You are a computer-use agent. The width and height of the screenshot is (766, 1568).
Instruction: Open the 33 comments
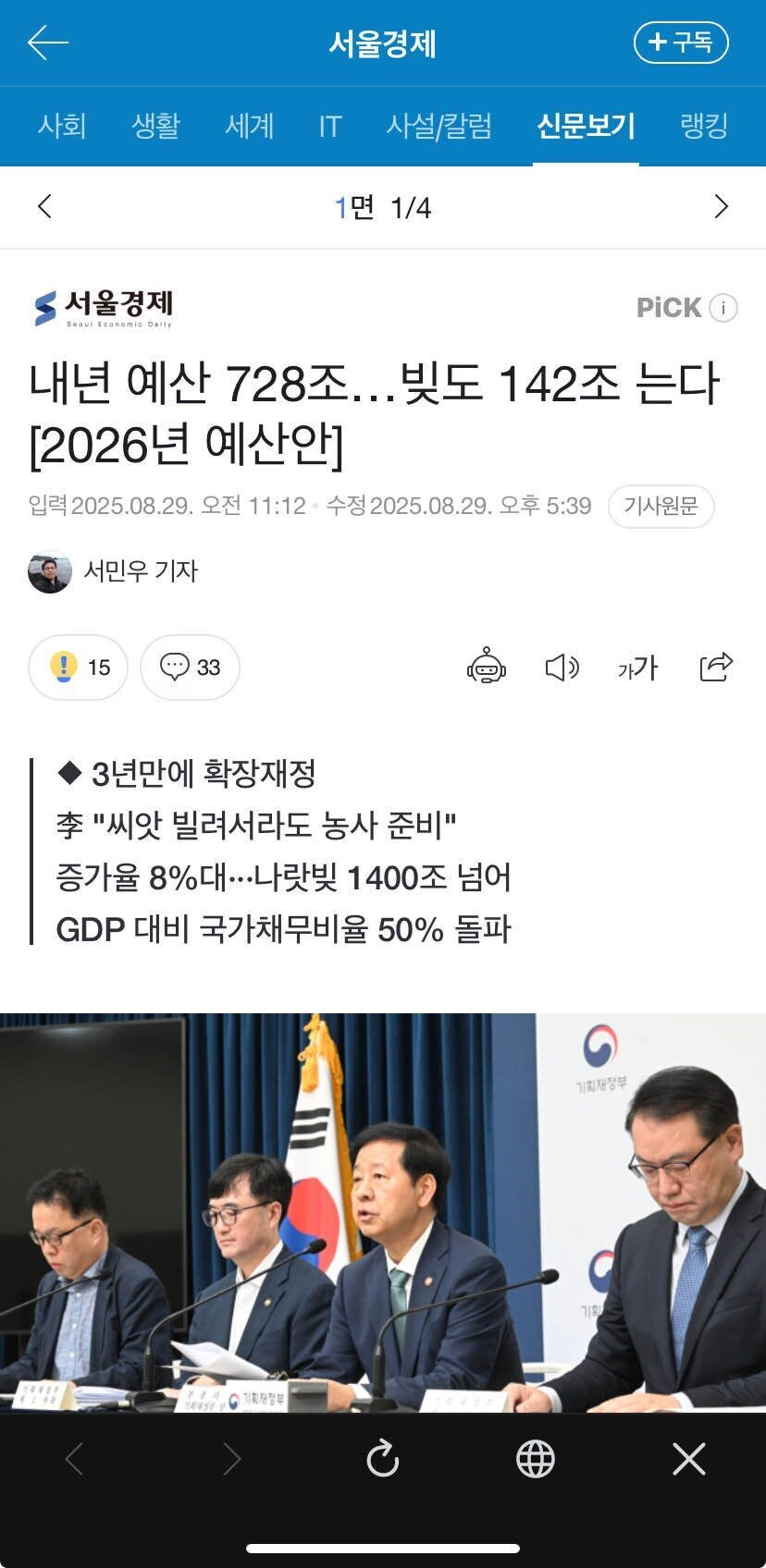pyautogui.click(x=190, y=668)
